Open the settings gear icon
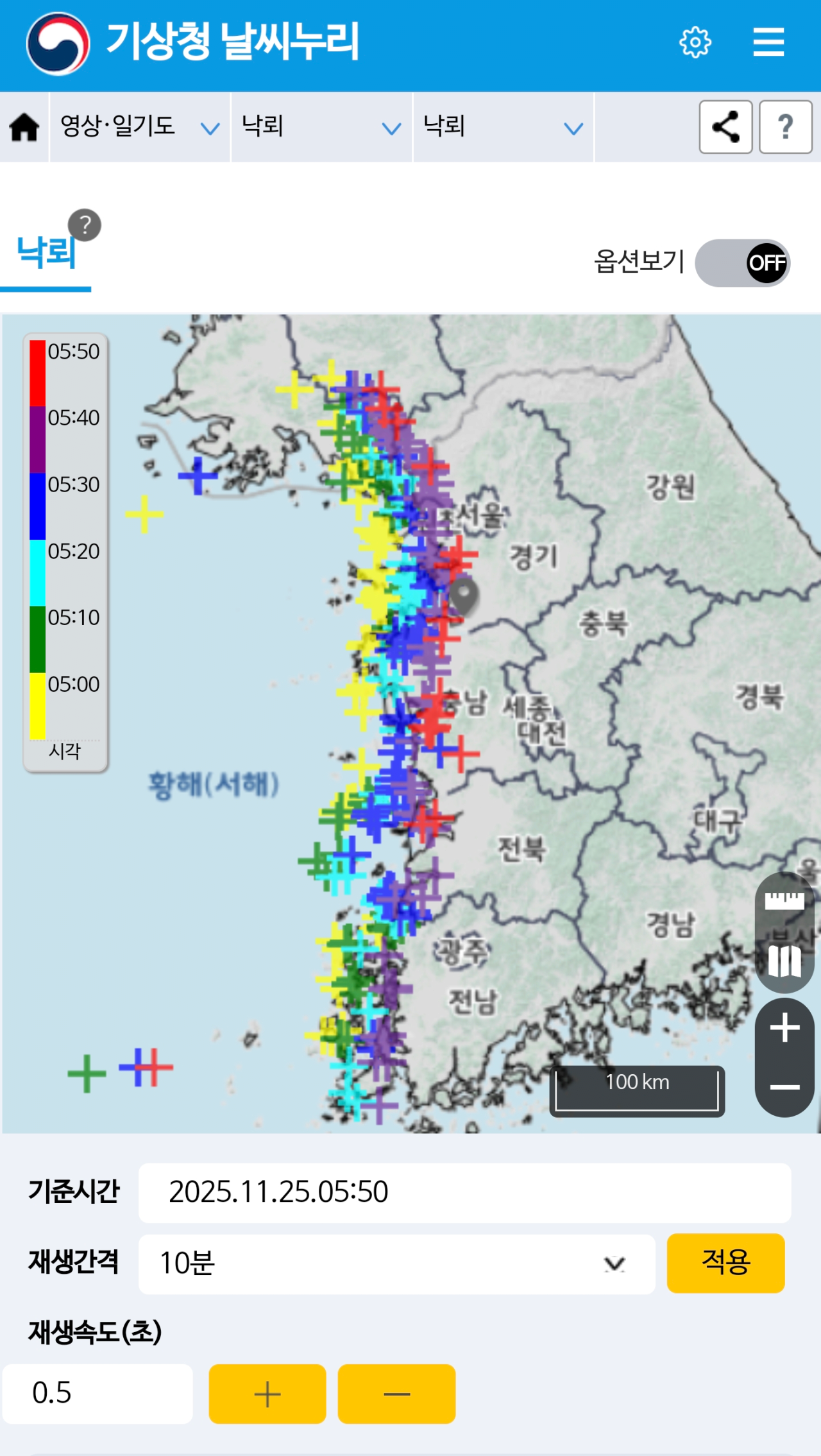This screenshot has height=1456, width=821. [695, 42]
